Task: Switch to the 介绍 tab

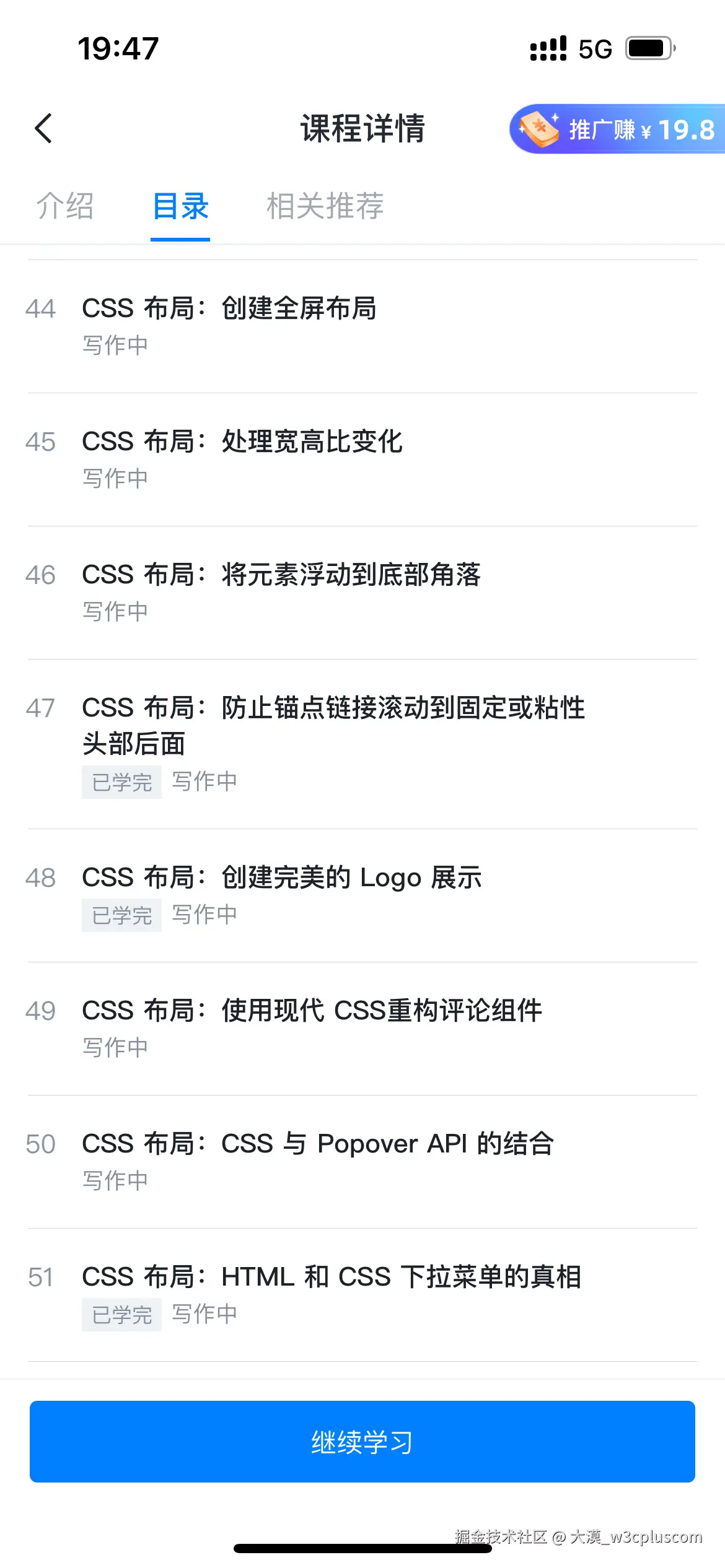Action: (x=66, y=207)
